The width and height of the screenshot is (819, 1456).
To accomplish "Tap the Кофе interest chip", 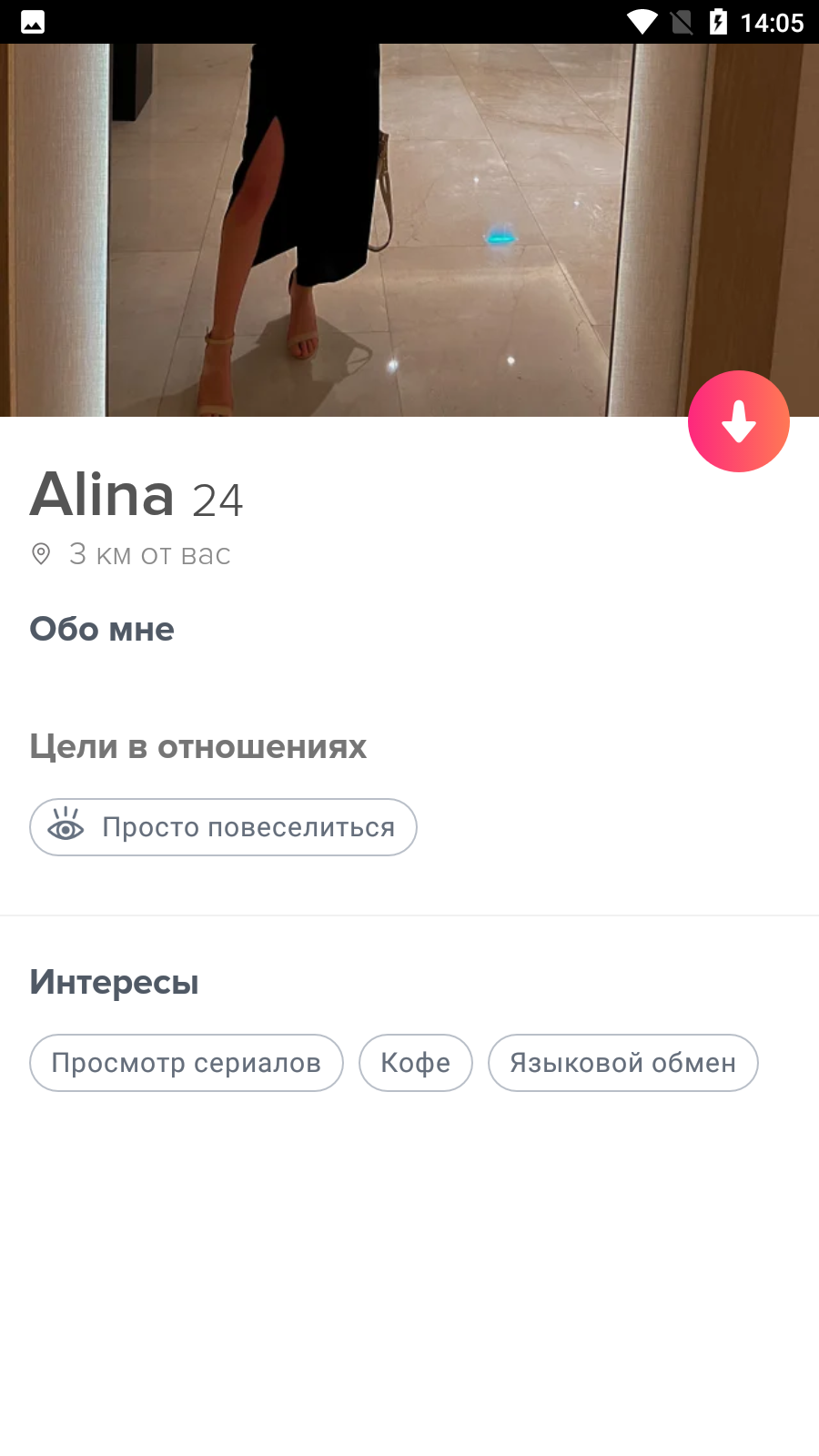I will click(x=416, y=1063).
